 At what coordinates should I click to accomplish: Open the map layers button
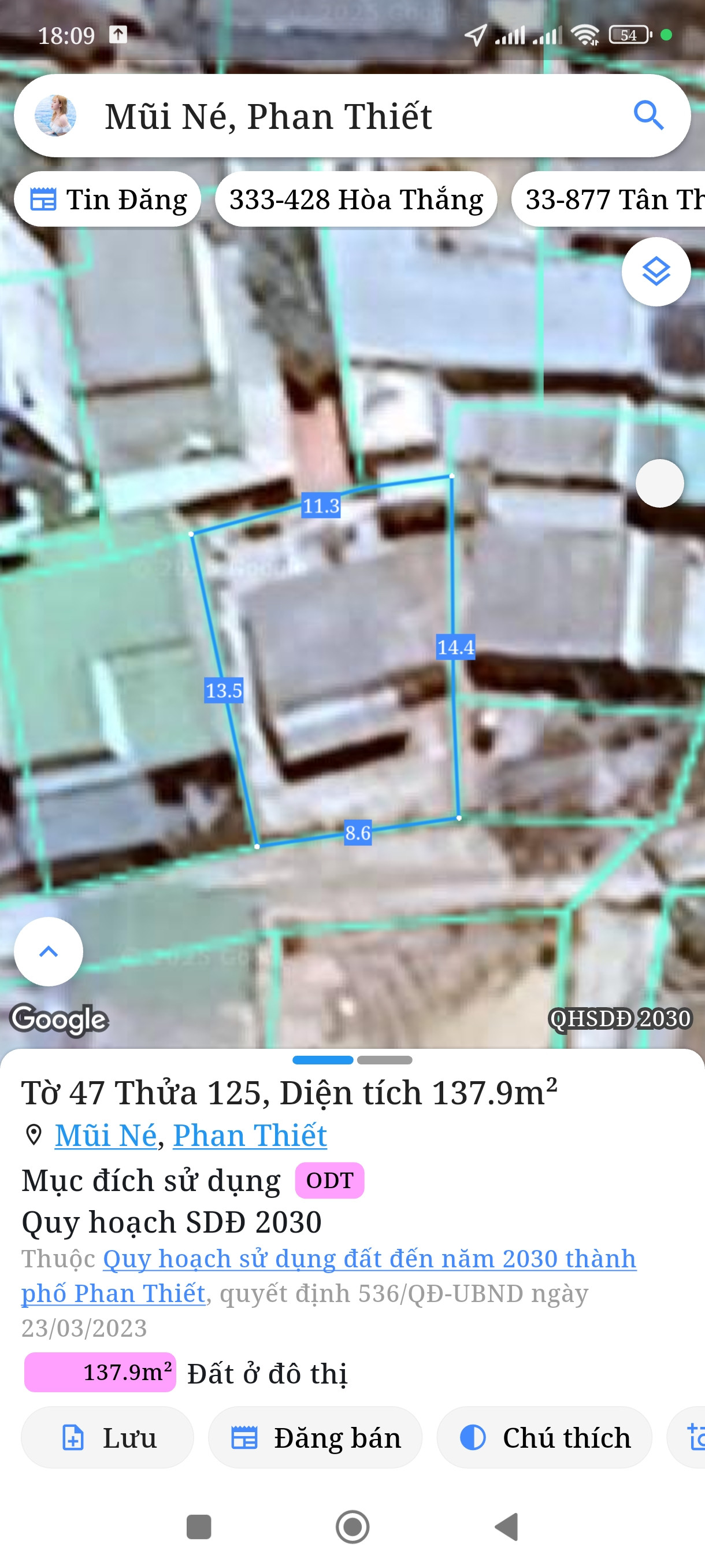point(656,272)
